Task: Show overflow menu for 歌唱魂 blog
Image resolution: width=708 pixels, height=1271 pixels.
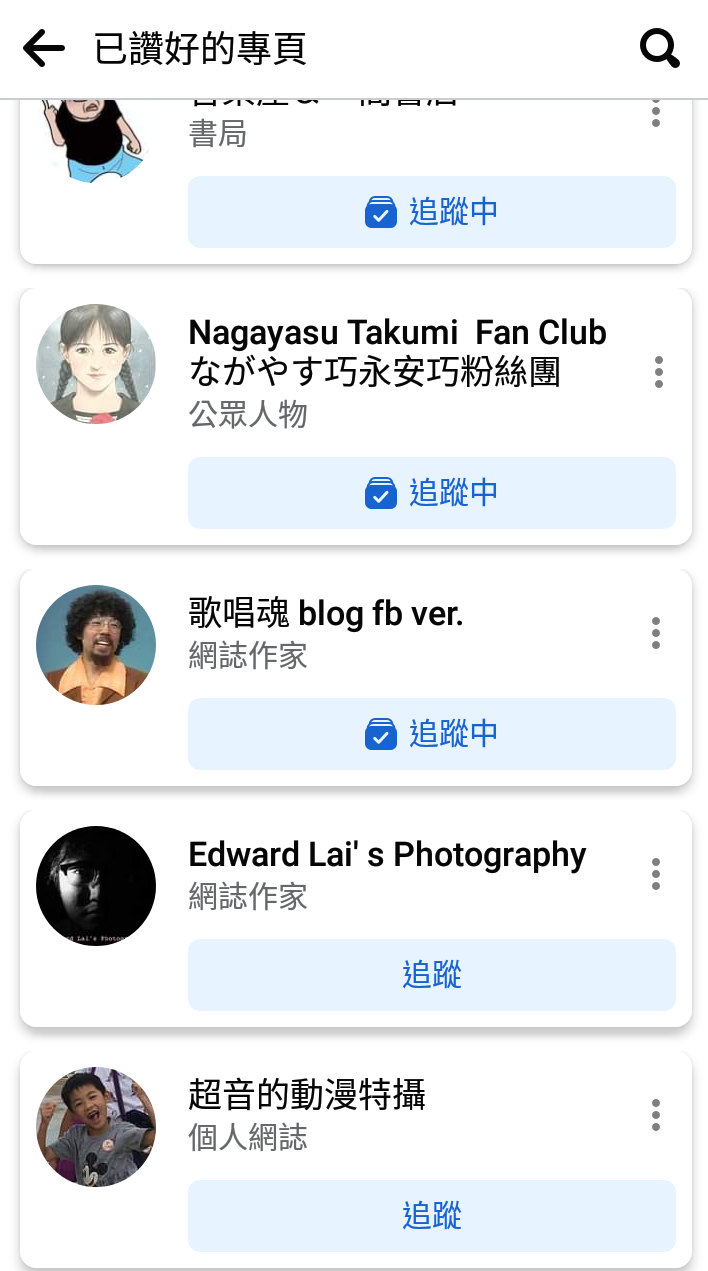Action: (656, 633)
